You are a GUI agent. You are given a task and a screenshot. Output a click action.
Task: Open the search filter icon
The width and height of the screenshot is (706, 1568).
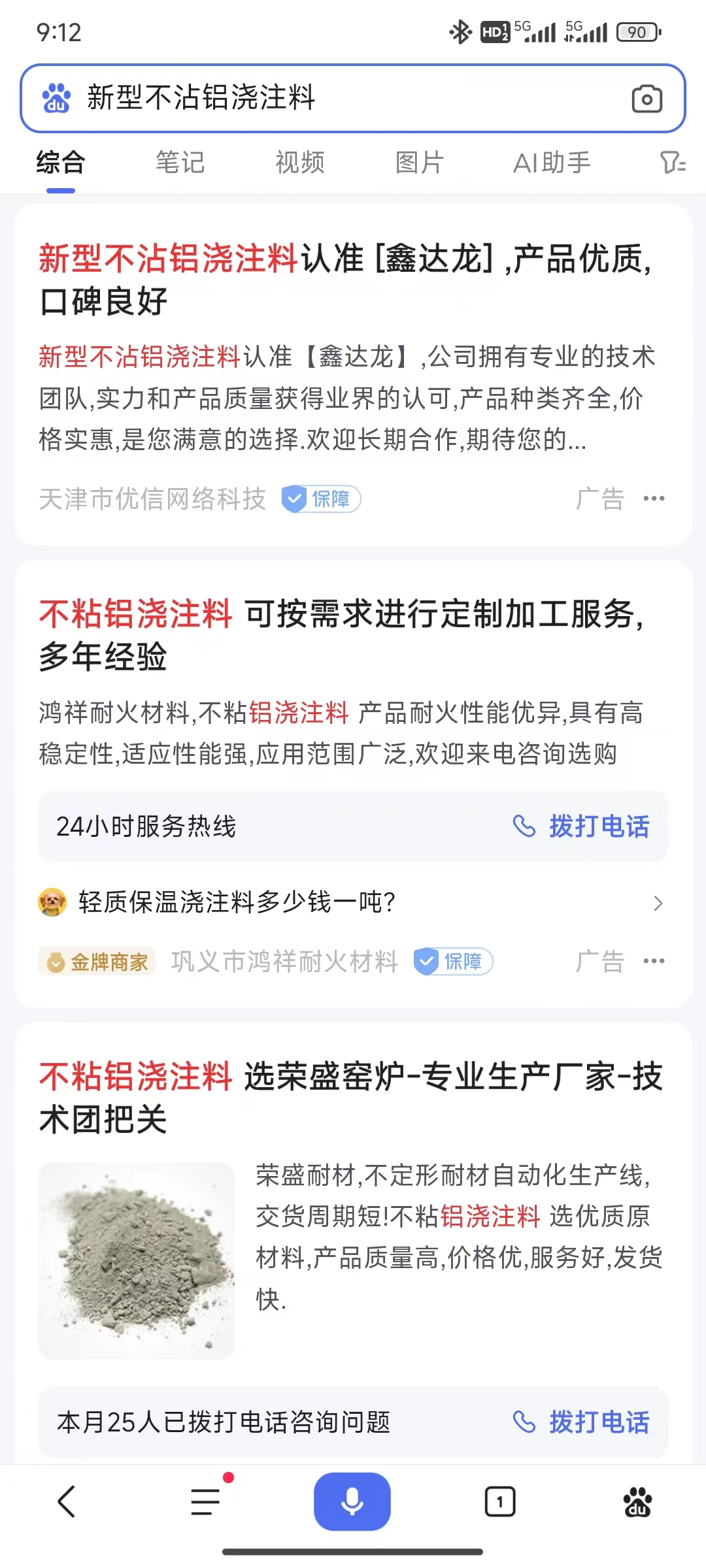pos(672,163)
